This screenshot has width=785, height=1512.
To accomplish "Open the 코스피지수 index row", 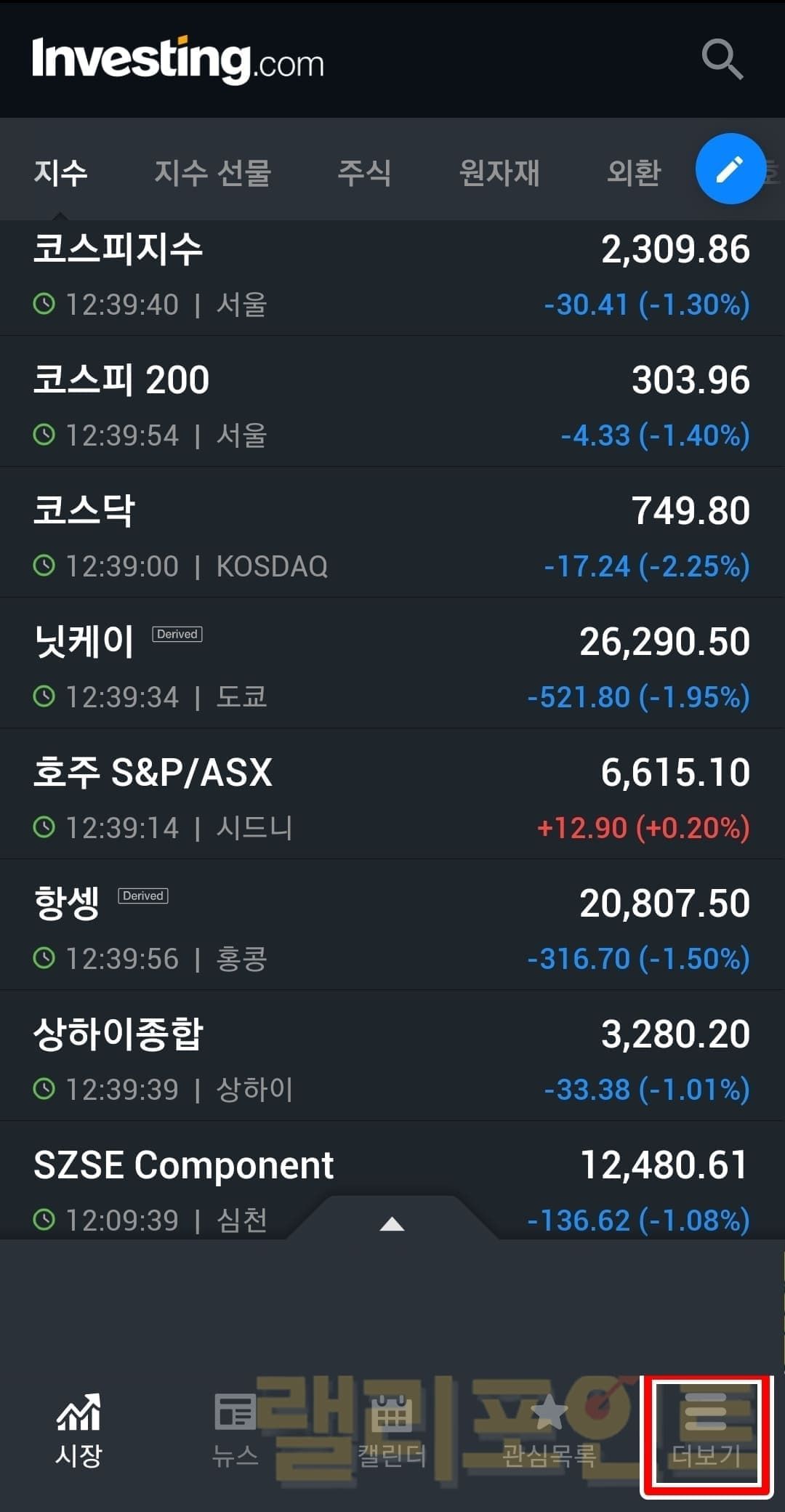I will click(x=392, y=276).
